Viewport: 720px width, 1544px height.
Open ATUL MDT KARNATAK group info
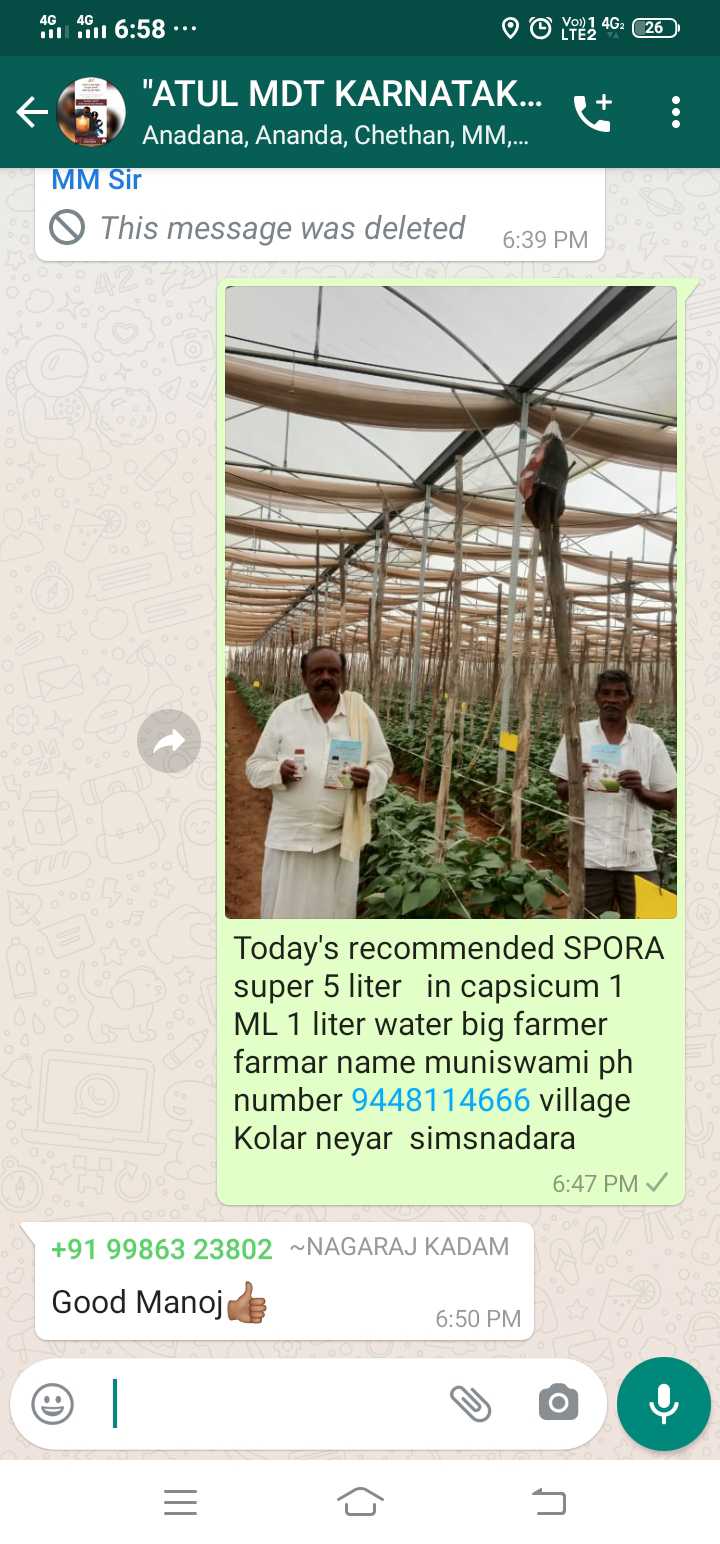pos(343,112)
